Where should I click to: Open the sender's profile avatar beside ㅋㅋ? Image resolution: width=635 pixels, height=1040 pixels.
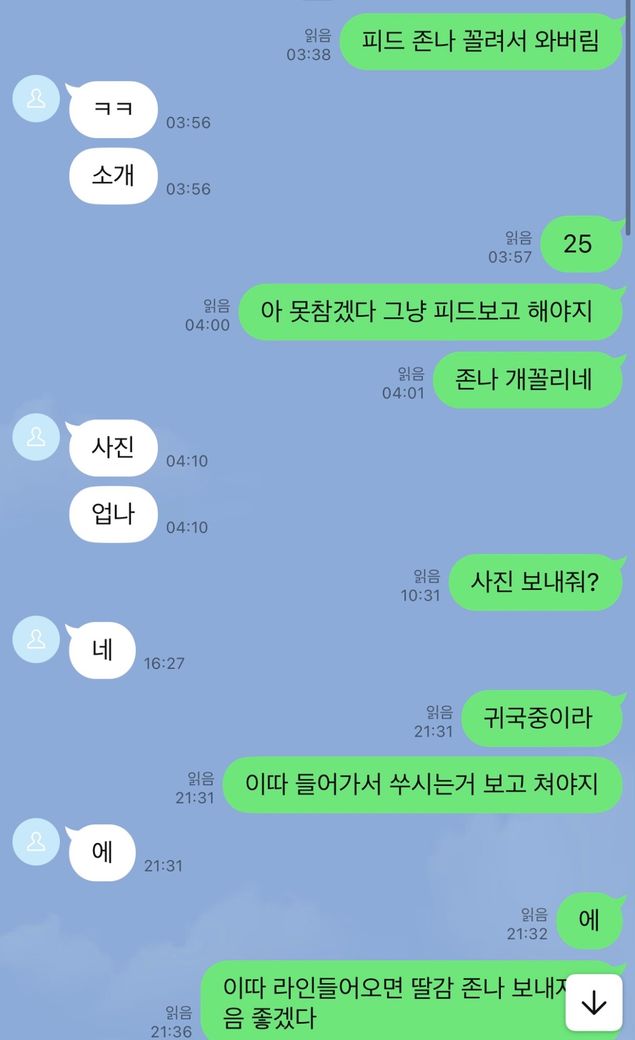pos(36,99)
